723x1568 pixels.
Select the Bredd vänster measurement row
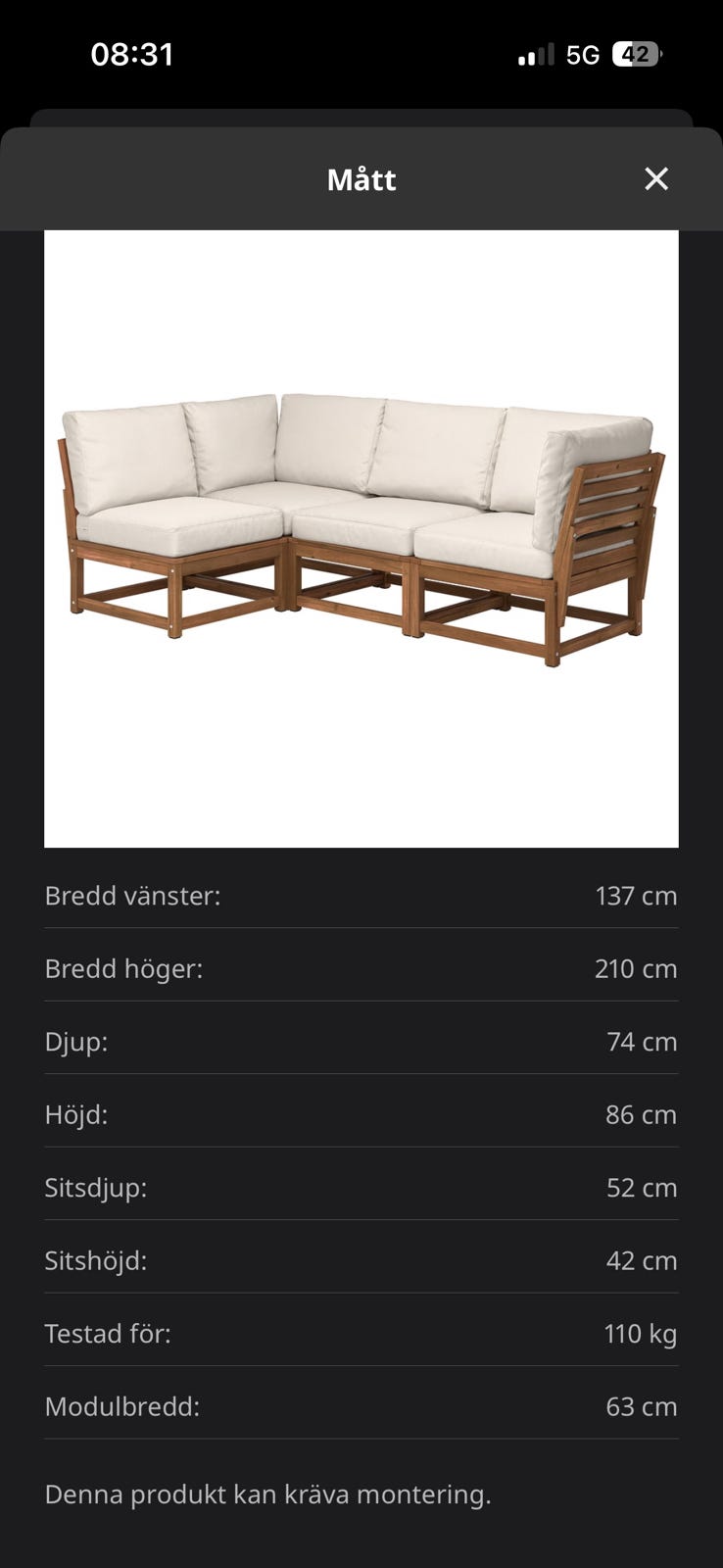[x=361, y=895]
